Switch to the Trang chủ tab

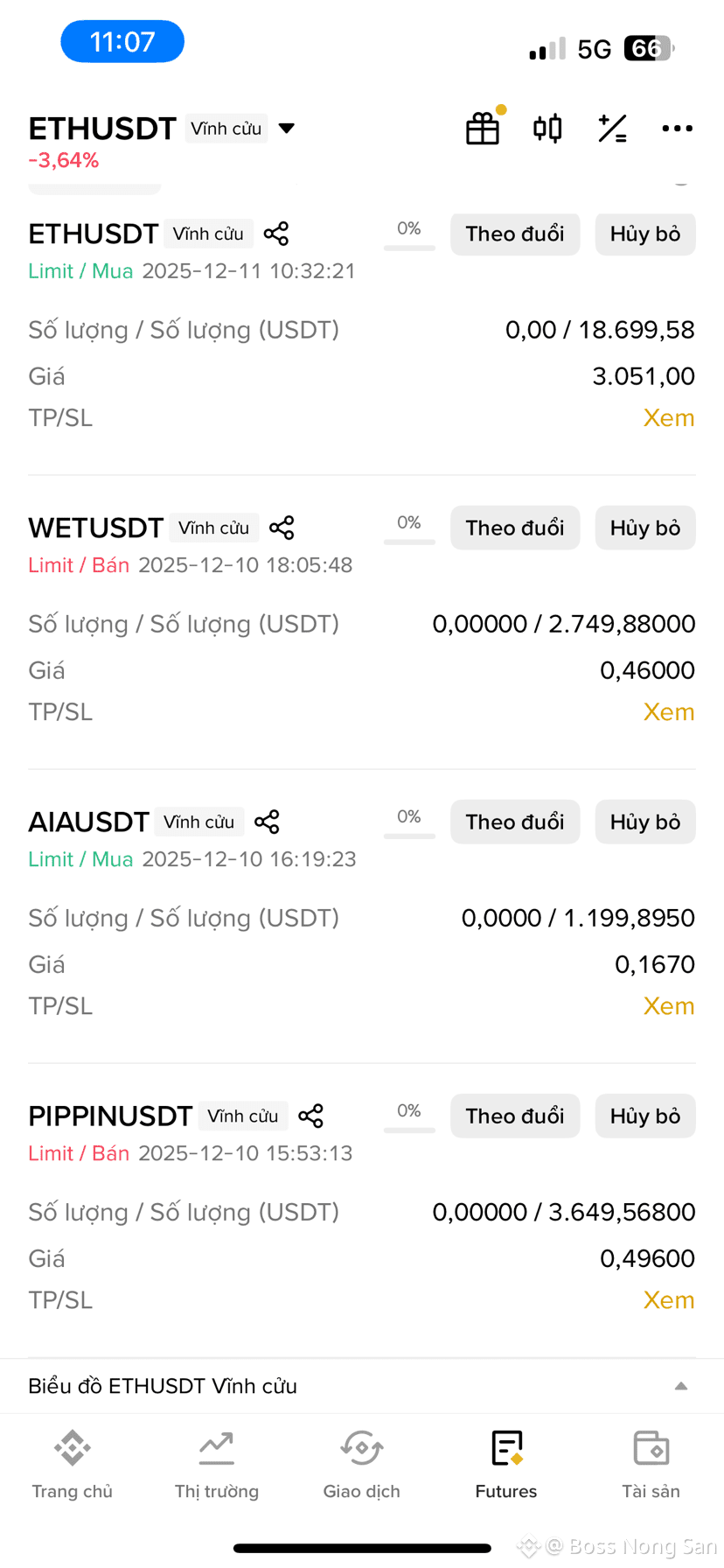[73, 1465]
